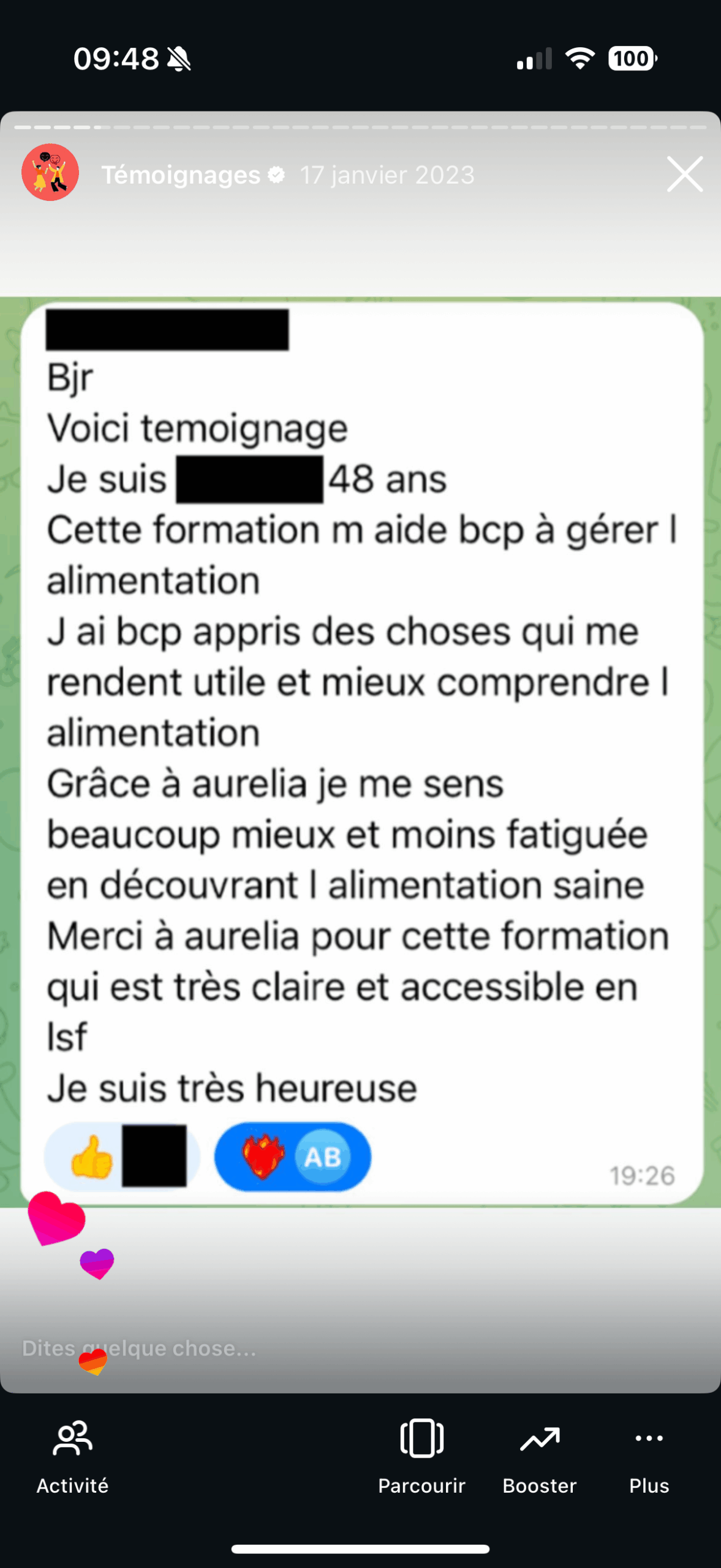Tap the 'Dites quelque chose...' reply field

[x=245, y=1348]
